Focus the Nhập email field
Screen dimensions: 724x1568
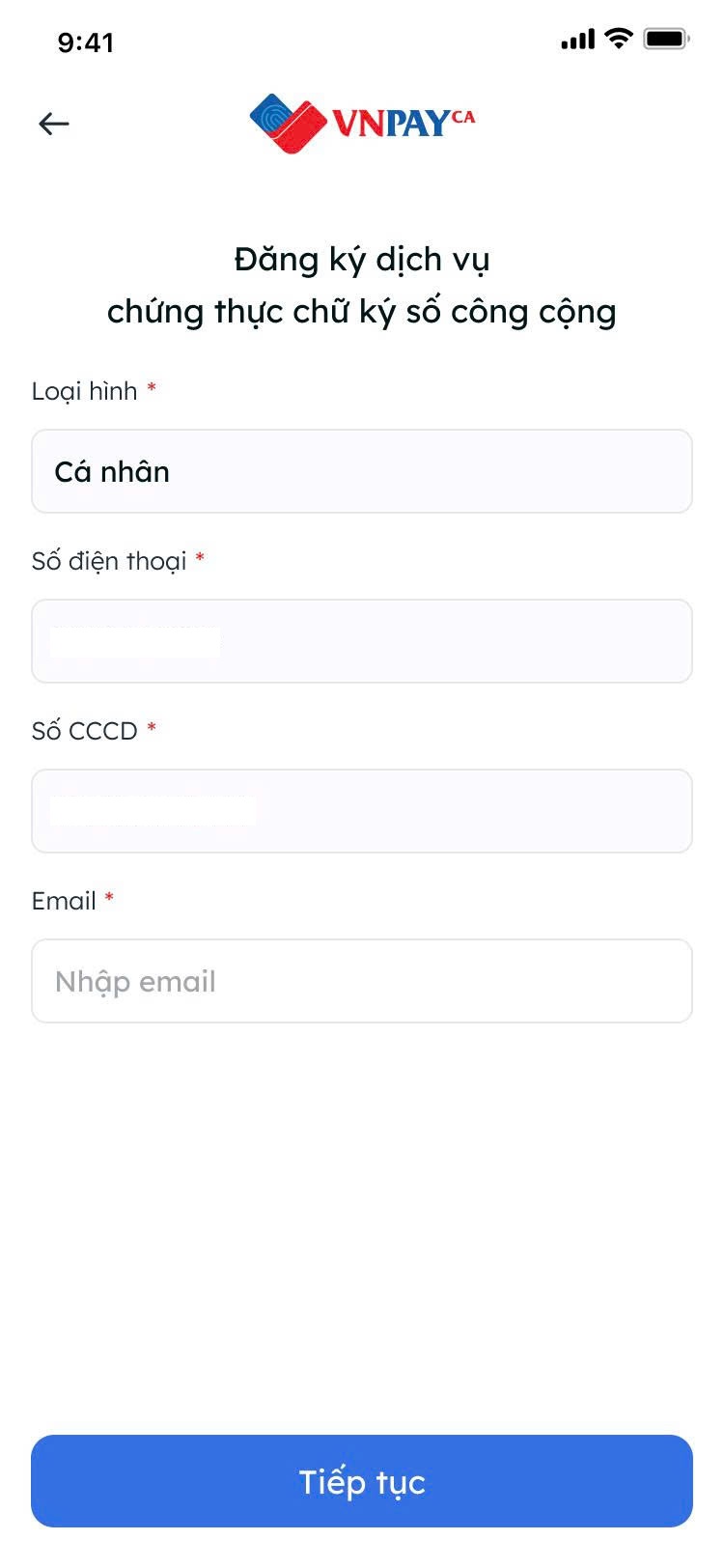[362, 981]
